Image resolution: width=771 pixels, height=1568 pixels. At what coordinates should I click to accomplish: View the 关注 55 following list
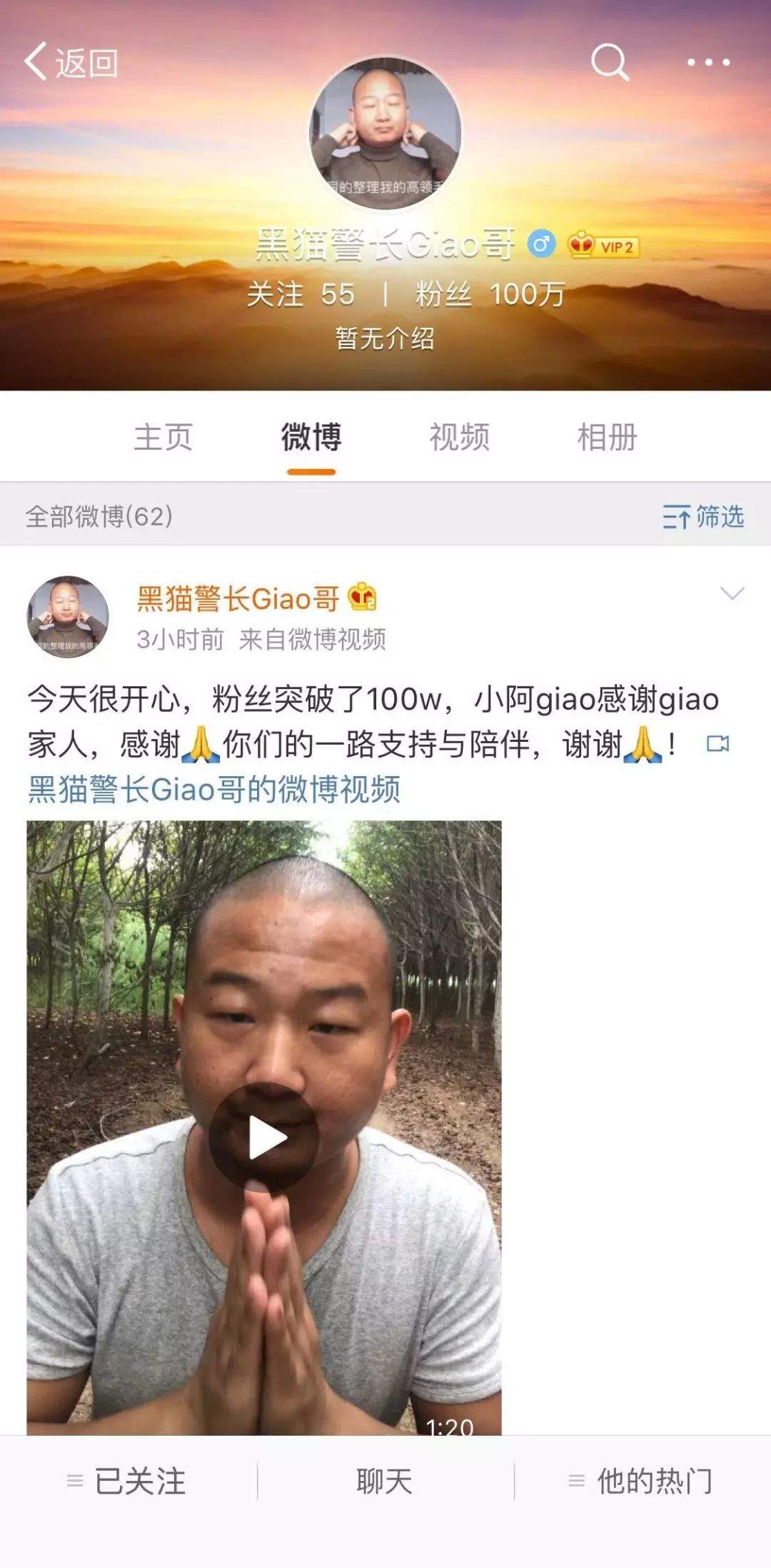click(301, 294)
